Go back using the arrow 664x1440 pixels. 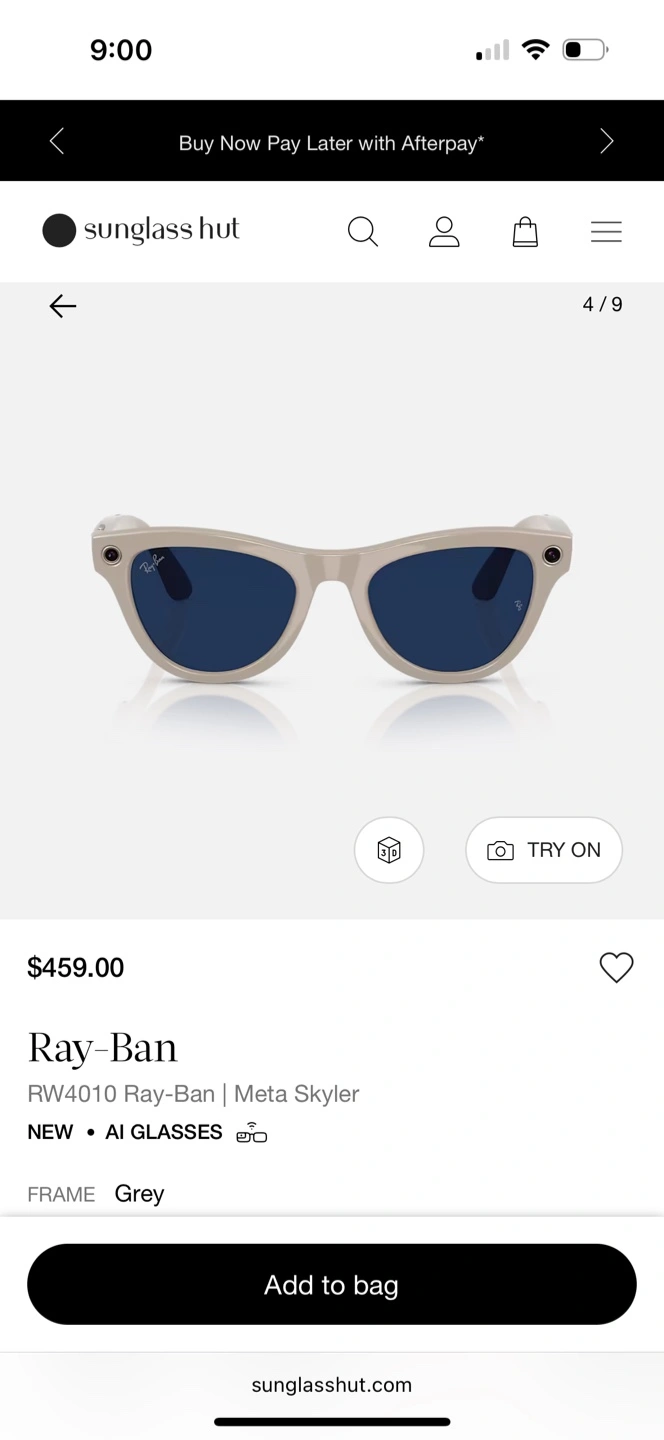pyautogui.click(x=63, y=306)
